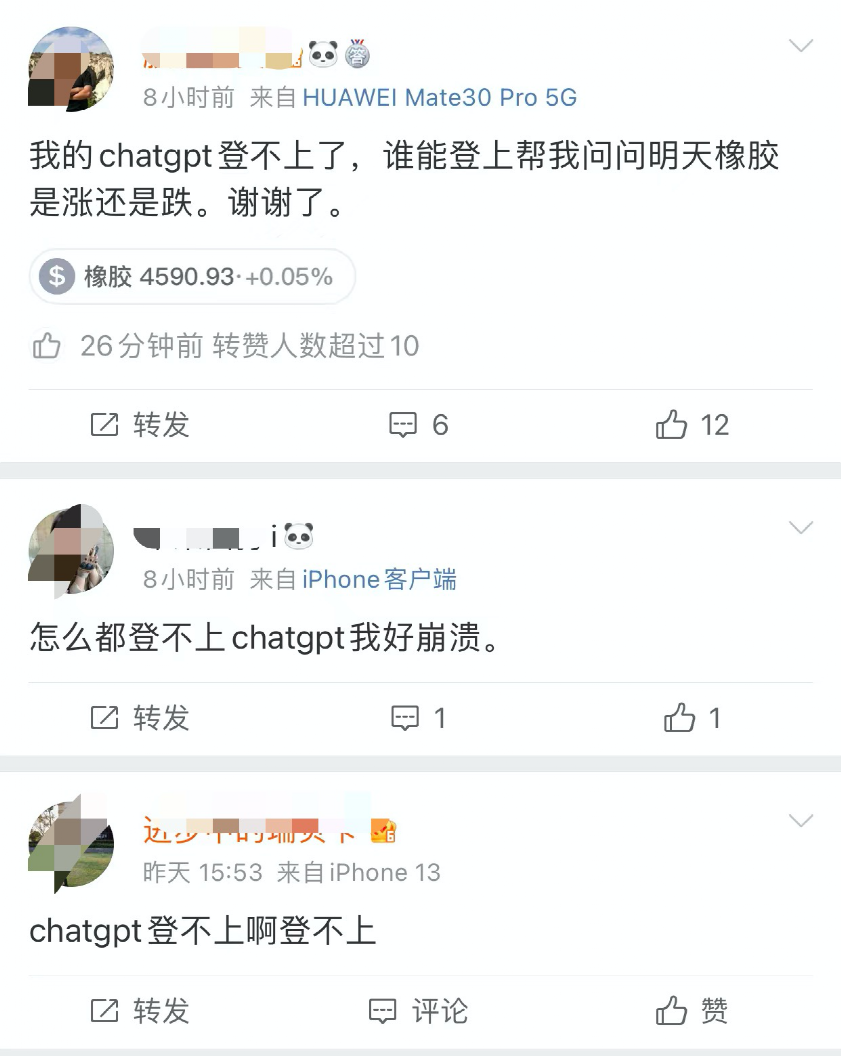The width and height of the screenshot is (841, 1056).
Task: Expand the chevron menu on the 橡胶 post
Action: (801, 45)
